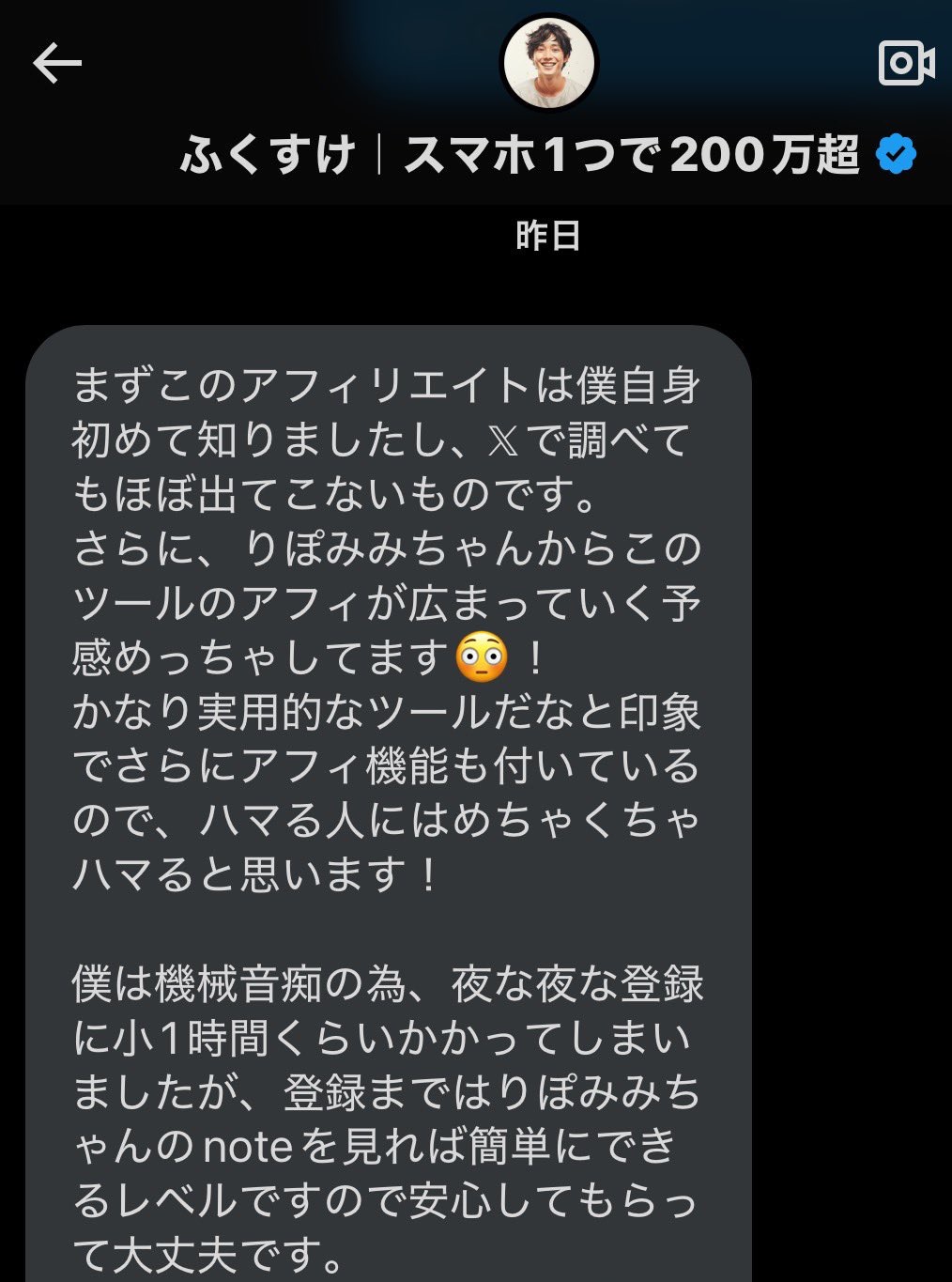Open ふくすけ's profile picture
Viewport: 952px width, 1282px height.
coord(549,62)
